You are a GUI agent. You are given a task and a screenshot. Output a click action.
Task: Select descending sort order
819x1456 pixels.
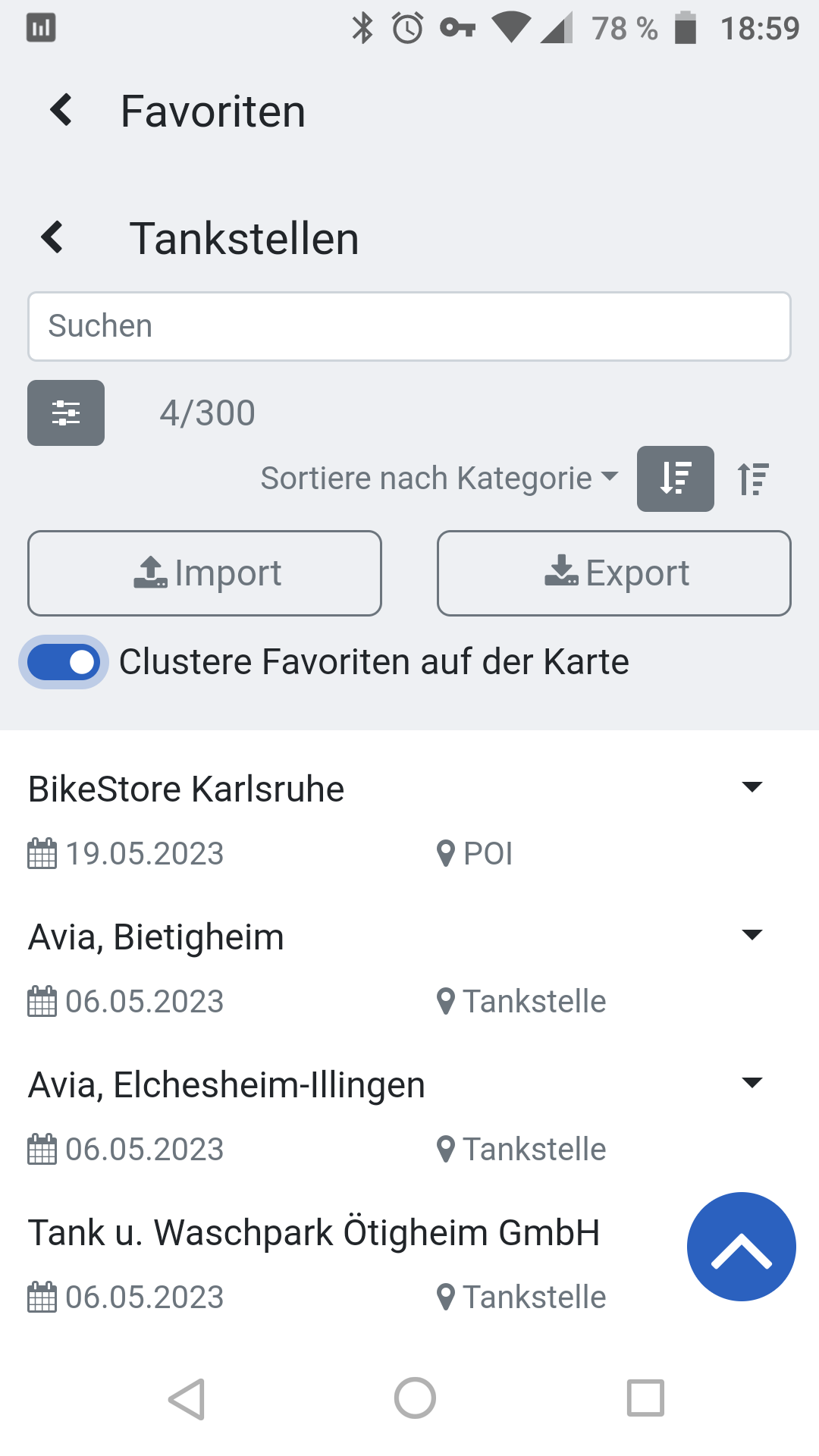(676, 479)
